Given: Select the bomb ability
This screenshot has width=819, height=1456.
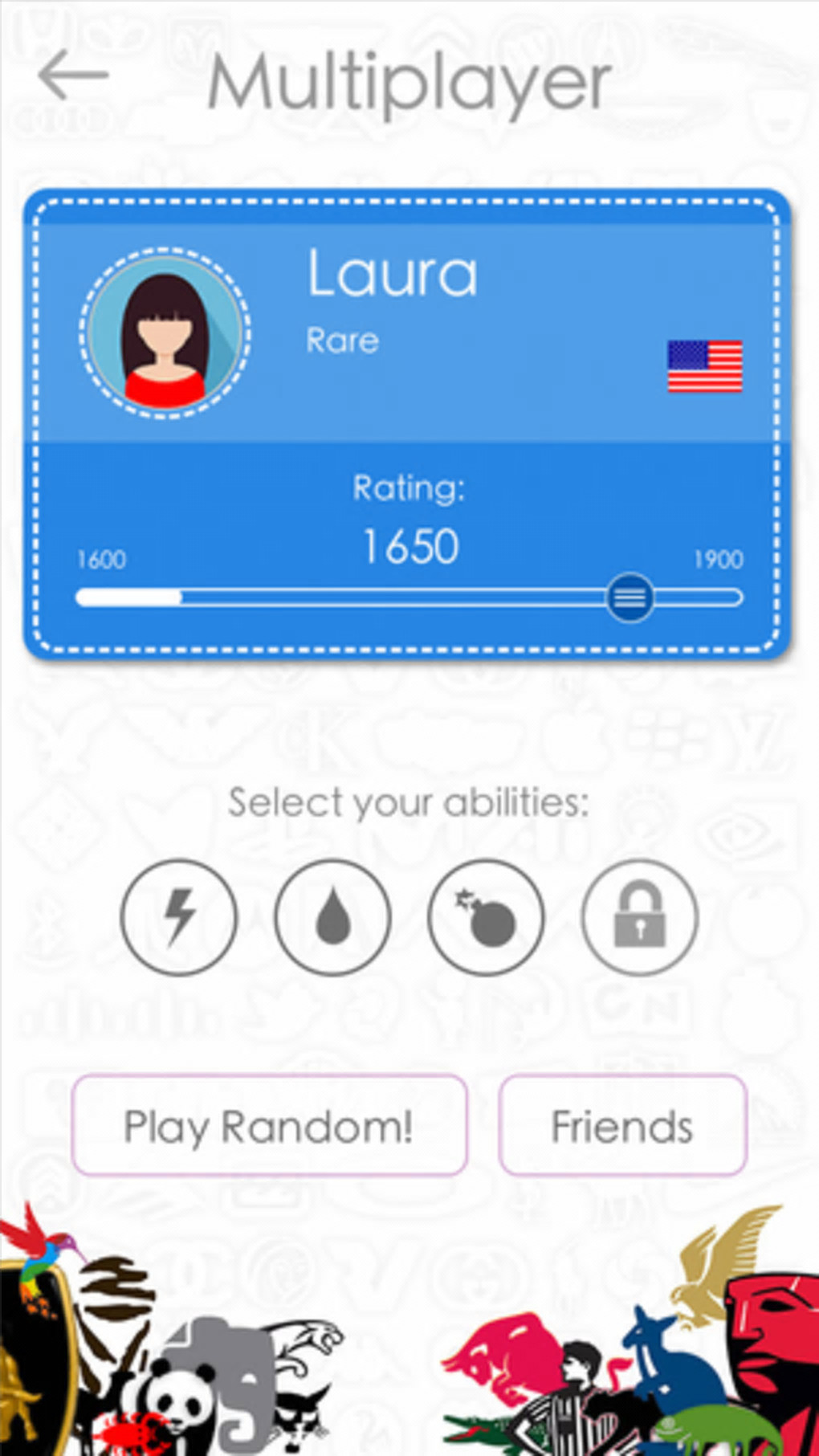Looking at the screenshot, I should (486, 916).
